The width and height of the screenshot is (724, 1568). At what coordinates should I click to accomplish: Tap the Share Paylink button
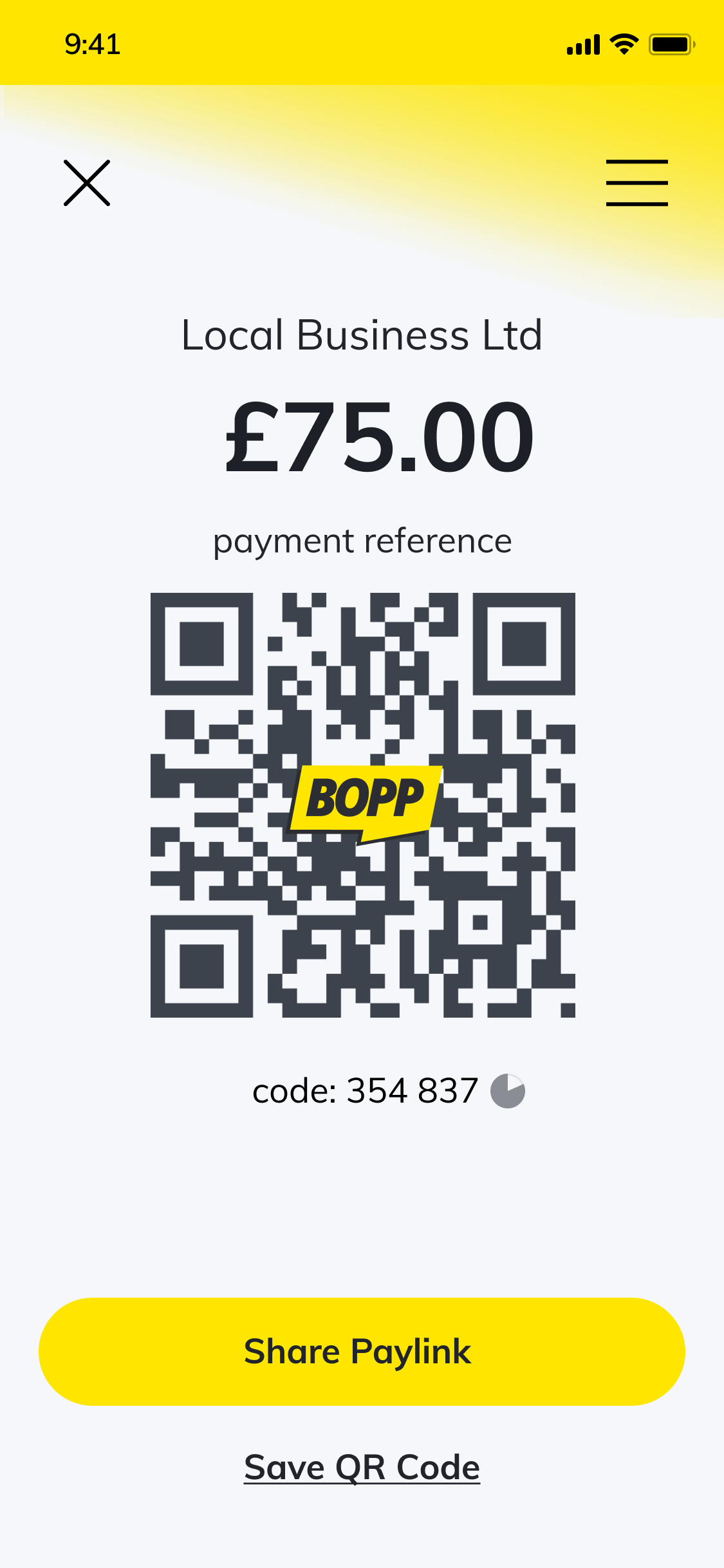pos(362,1351)
